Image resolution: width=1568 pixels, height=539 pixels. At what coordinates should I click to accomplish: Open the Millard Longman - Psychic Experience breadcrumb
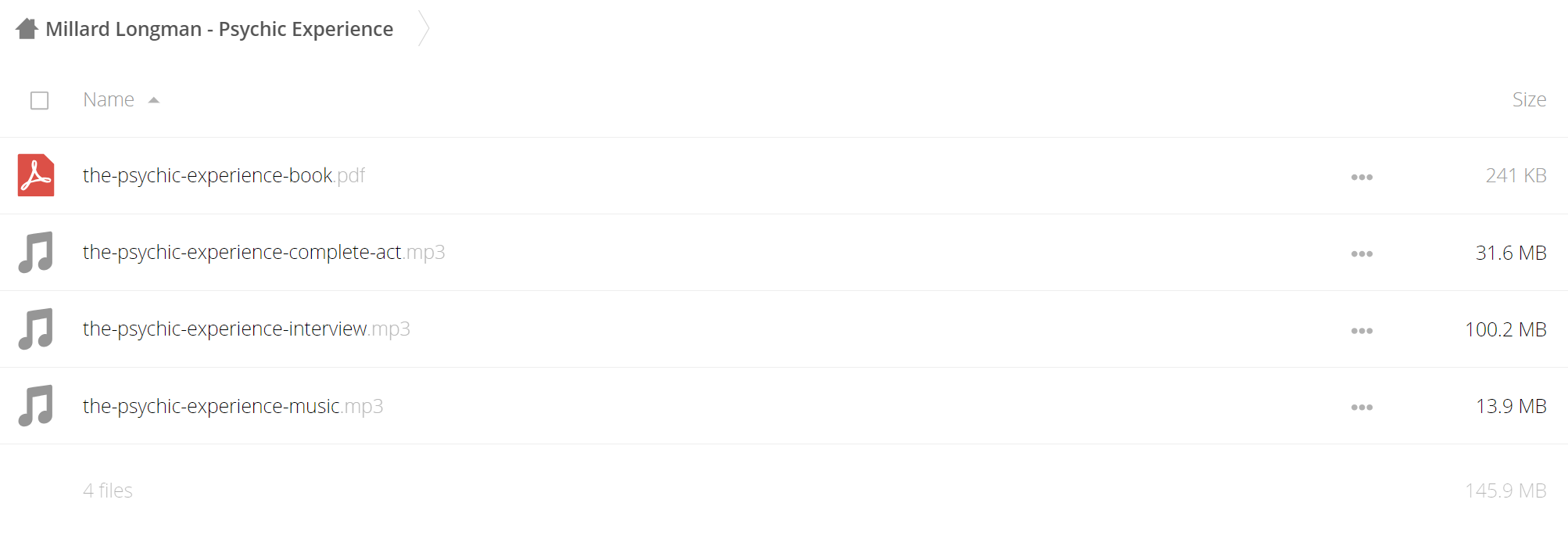coord(219,30)
